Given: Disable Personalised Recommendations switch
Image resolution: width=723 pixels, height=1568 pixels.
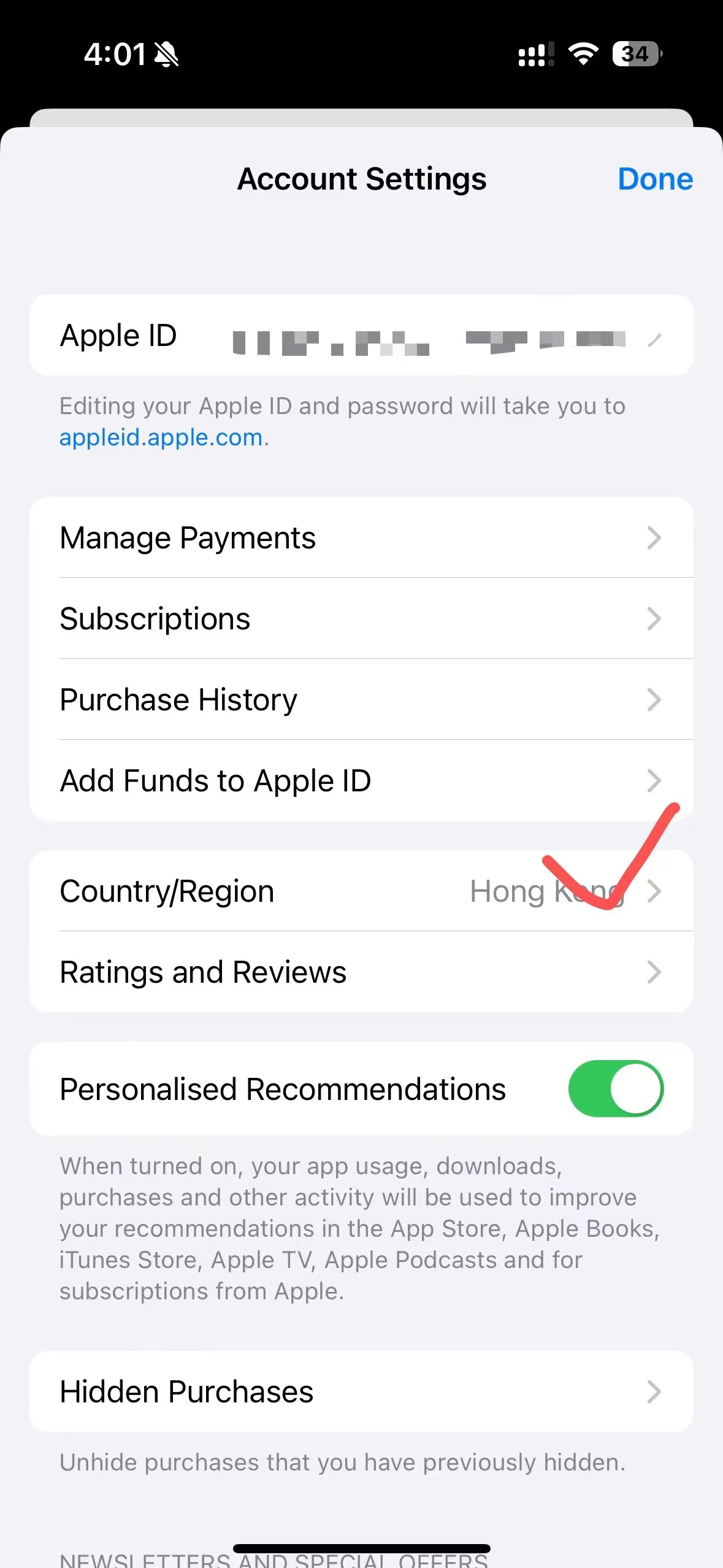Looking at the screenshot, I should pos(615,1089).
